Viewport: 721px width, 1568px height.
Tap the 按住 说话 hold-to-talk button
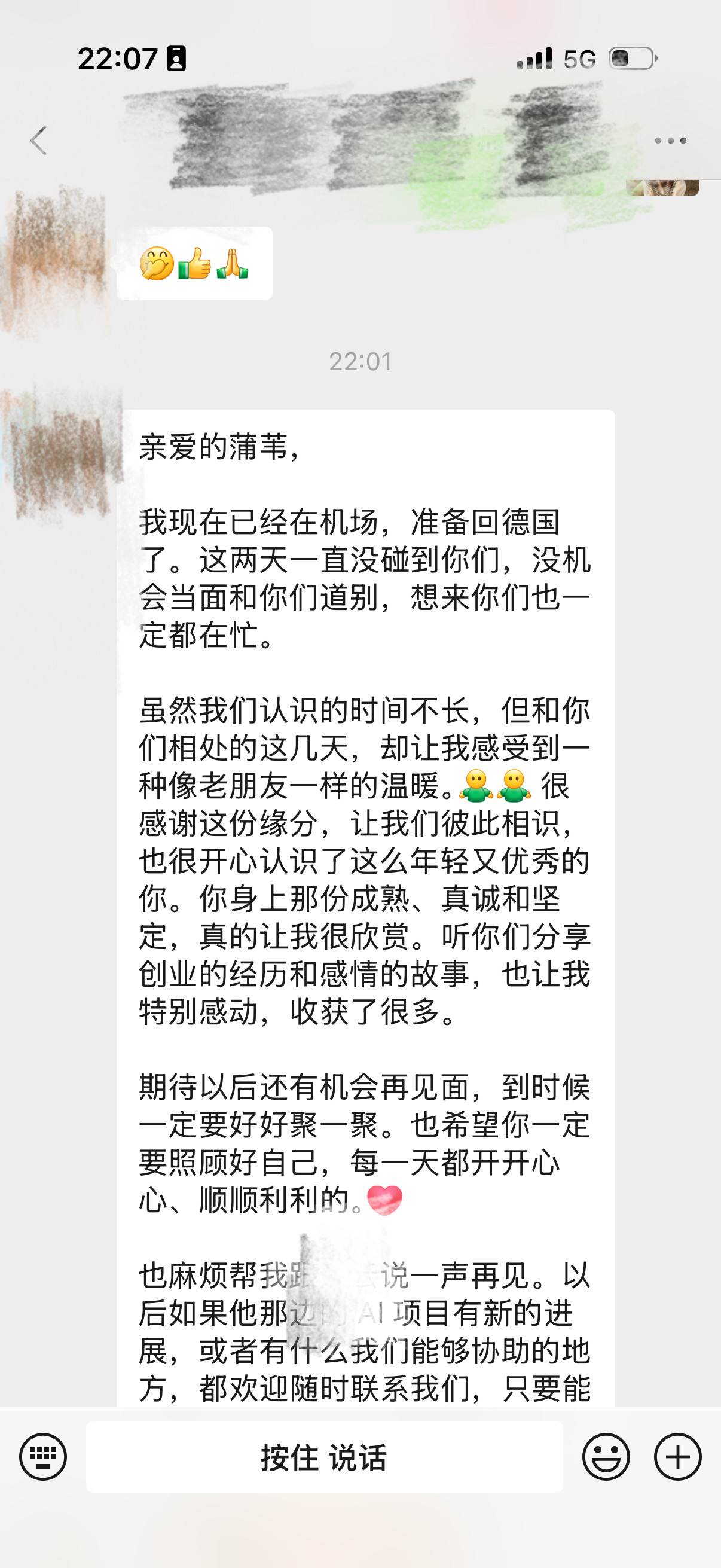tap(324, 1457)
